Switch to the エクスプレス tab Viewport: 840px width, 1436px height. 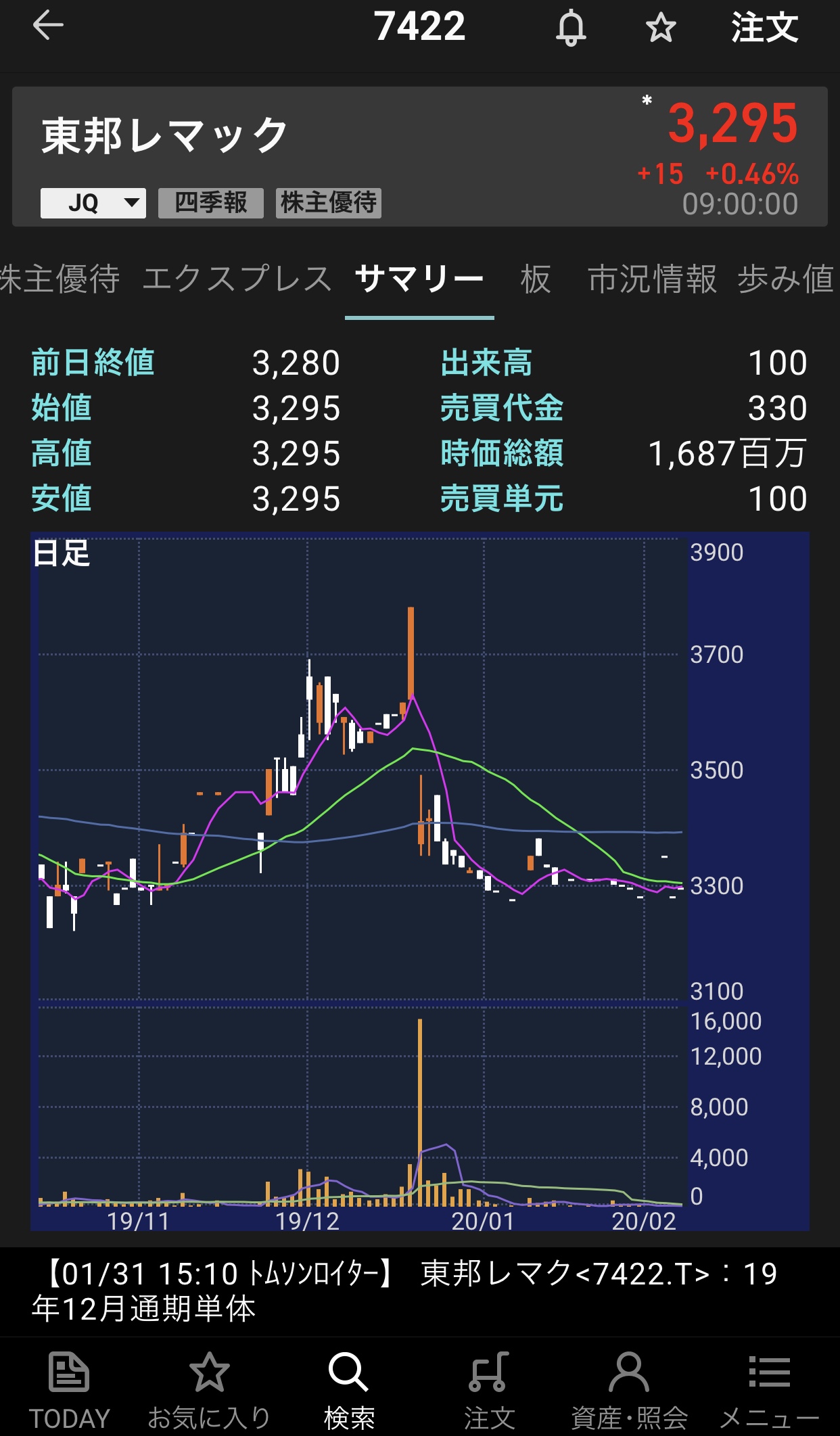point(237,279)
